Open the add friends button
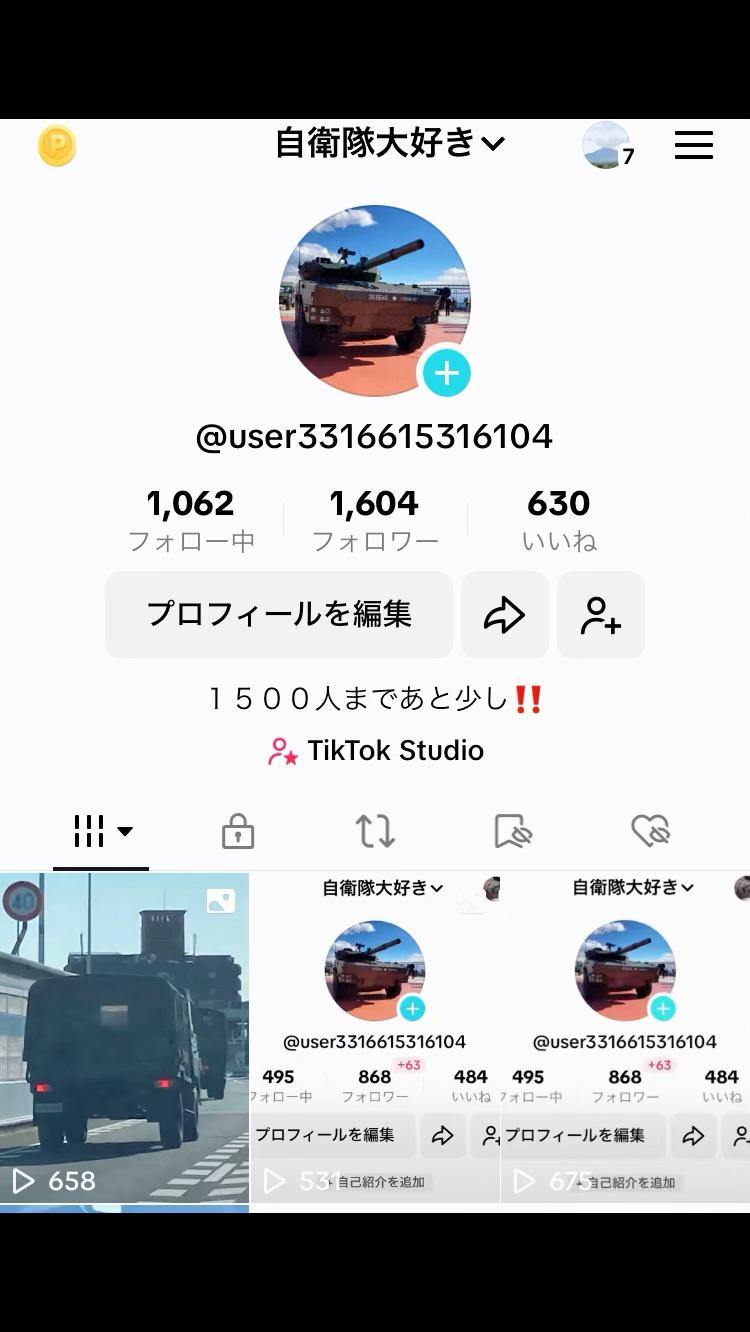 [601, 615]
